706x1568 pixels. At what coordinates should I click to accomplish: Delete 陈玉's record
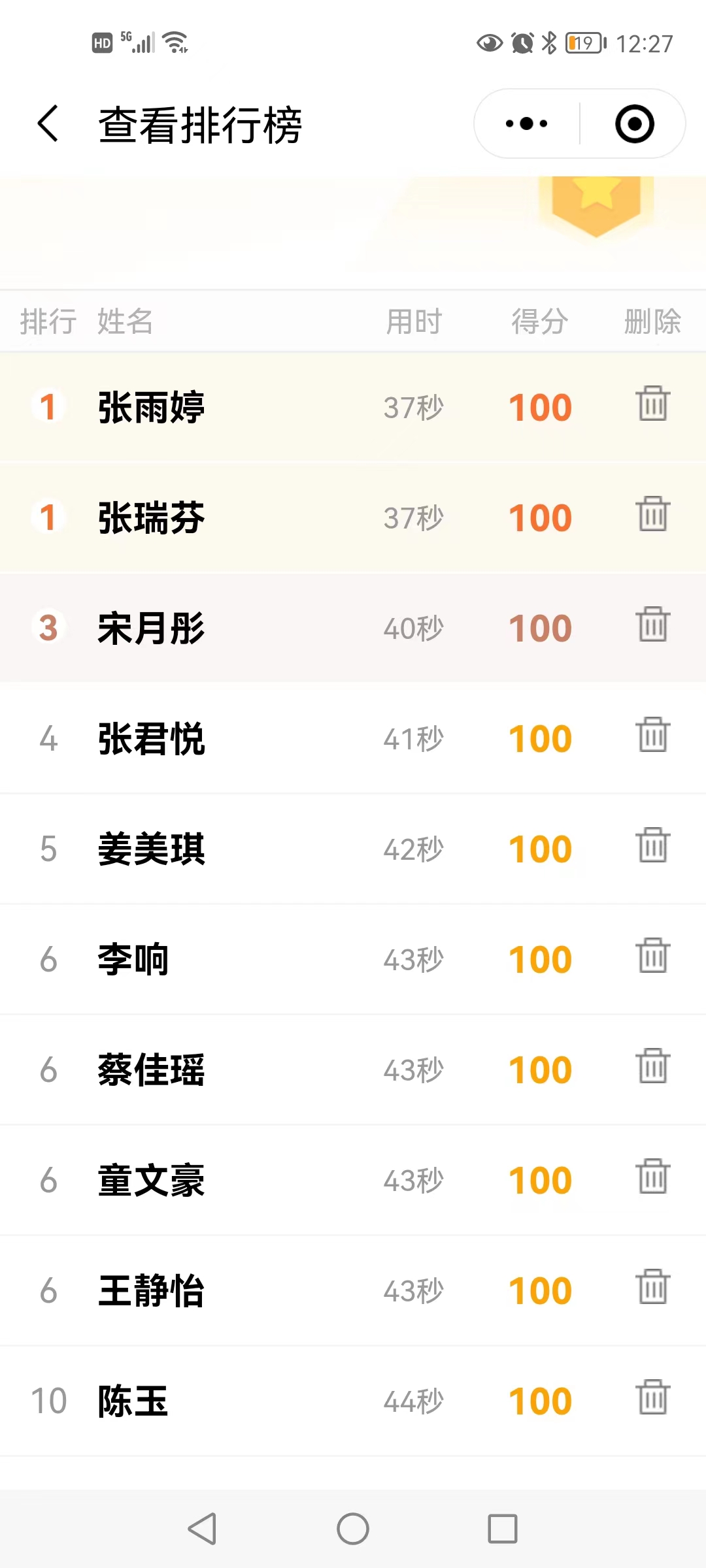coord(652,1397)
